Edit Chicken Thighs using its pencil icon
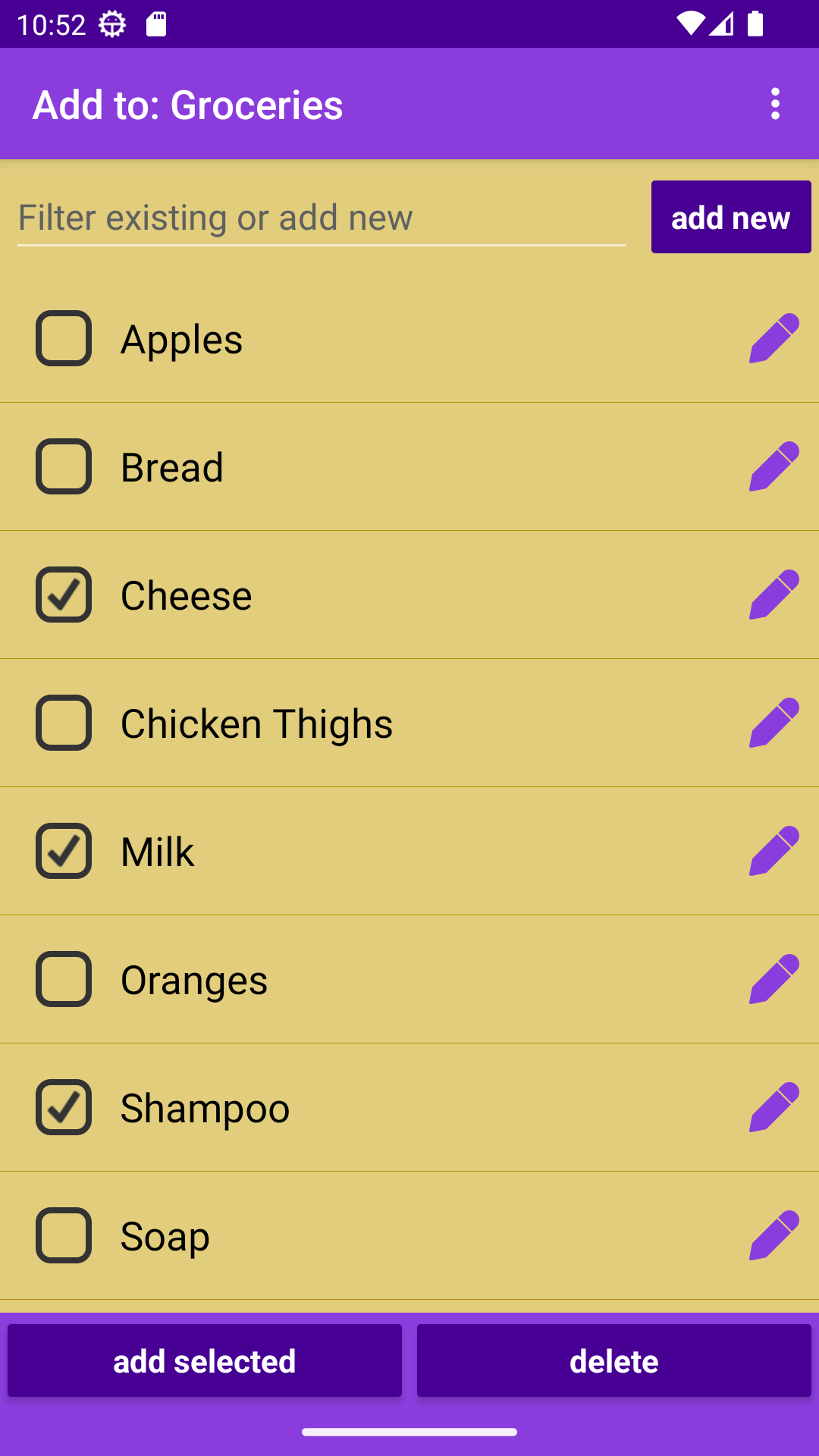 775,722
